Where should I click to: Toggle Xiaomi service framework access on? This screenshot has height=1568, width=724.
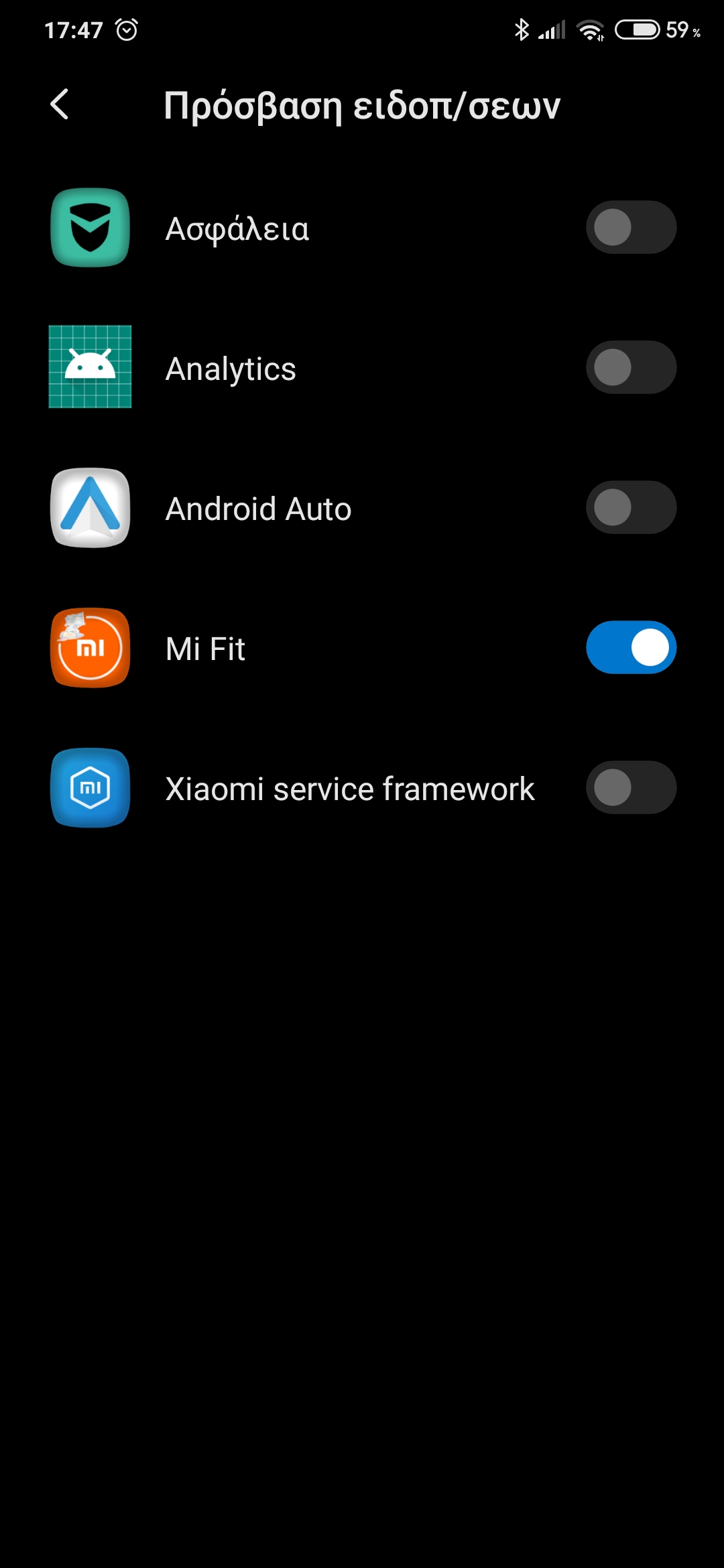(631, 788)
